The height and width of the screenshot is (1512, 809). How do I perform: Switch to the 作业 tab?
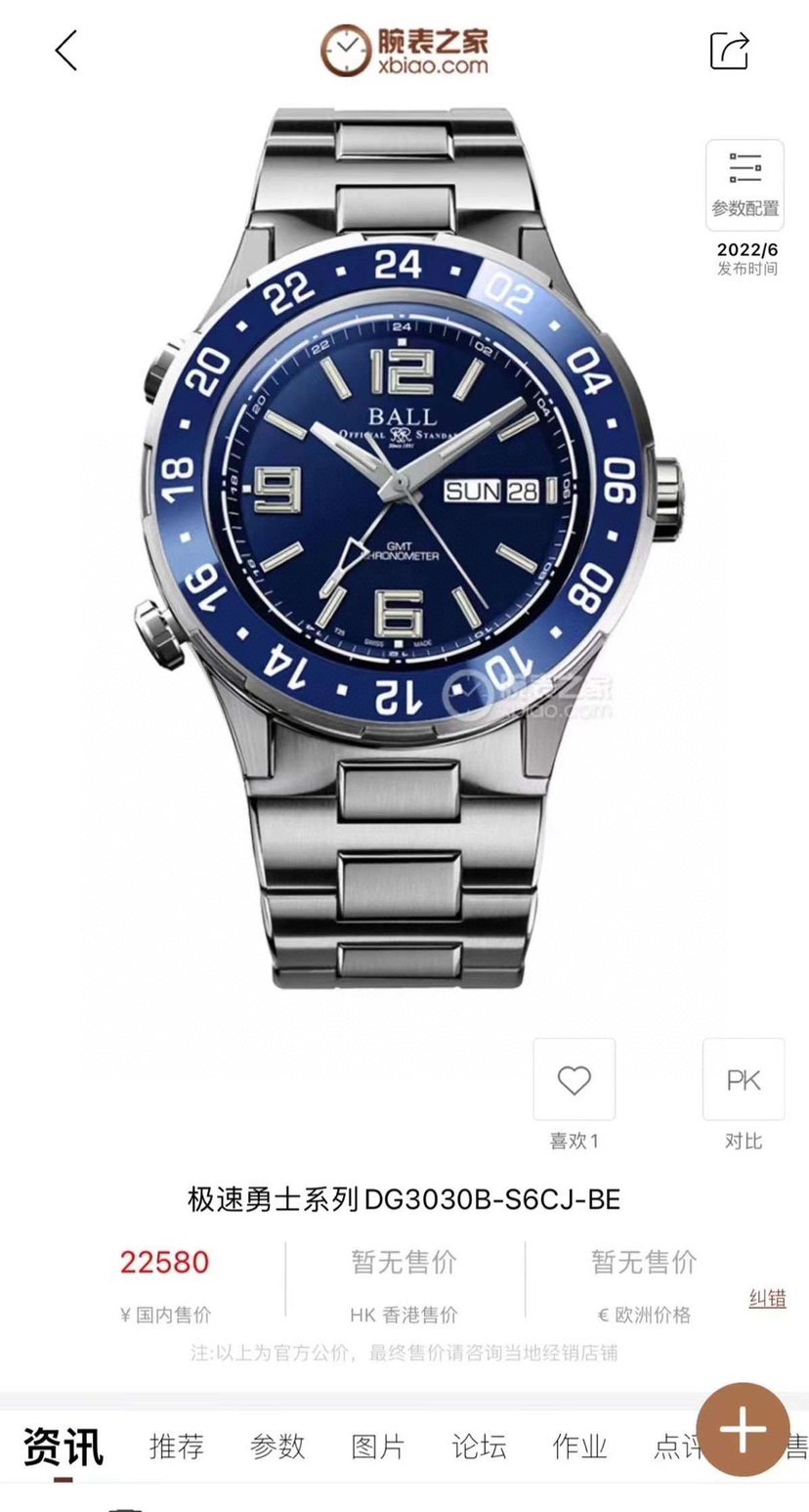click(x=579, y=1447)
